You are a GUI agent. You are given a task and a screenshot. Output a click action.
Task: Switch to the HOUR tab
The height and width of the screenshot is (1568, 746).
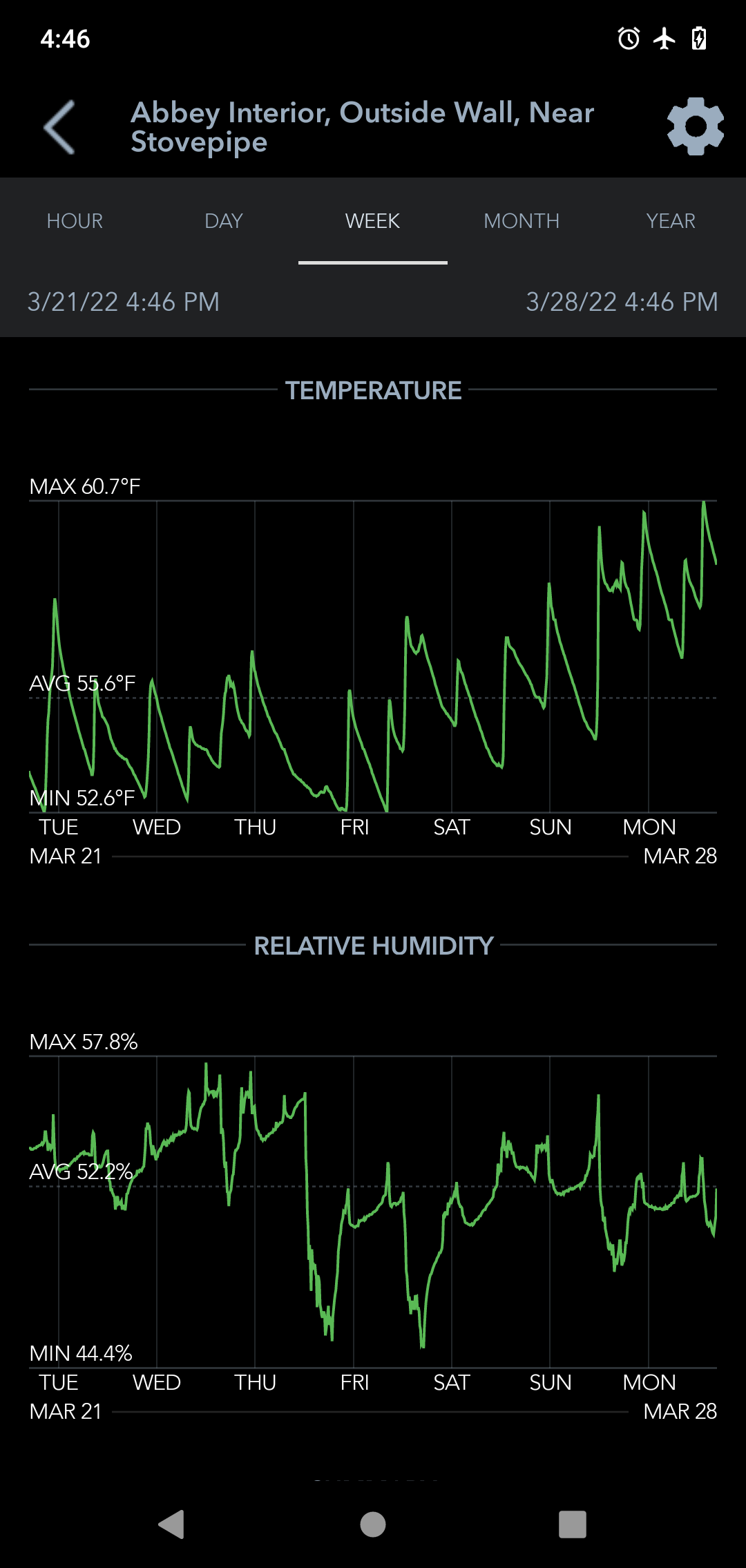(x=75, y=221)
